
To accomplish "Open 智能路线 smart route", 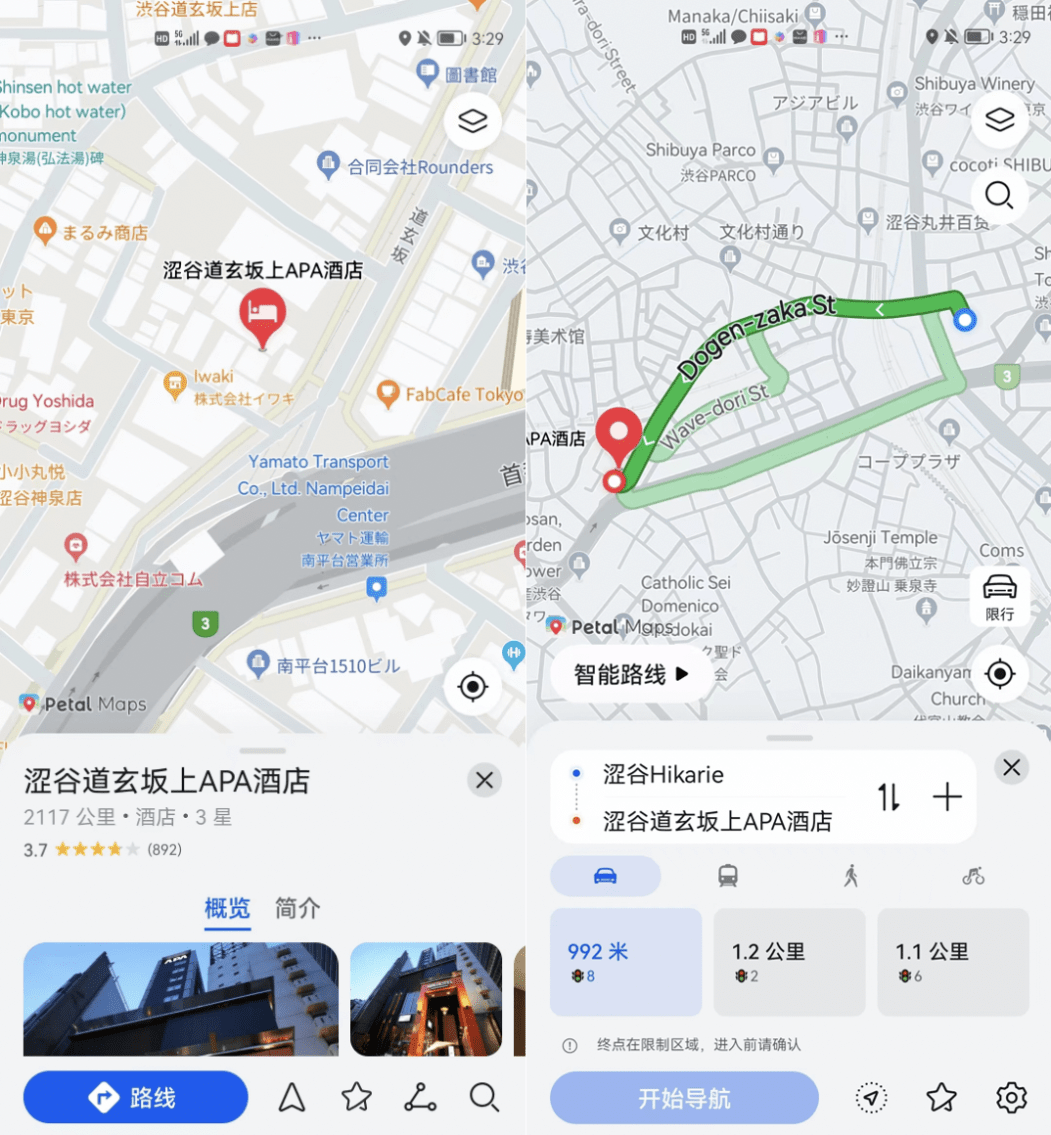I will pos(632,674).
